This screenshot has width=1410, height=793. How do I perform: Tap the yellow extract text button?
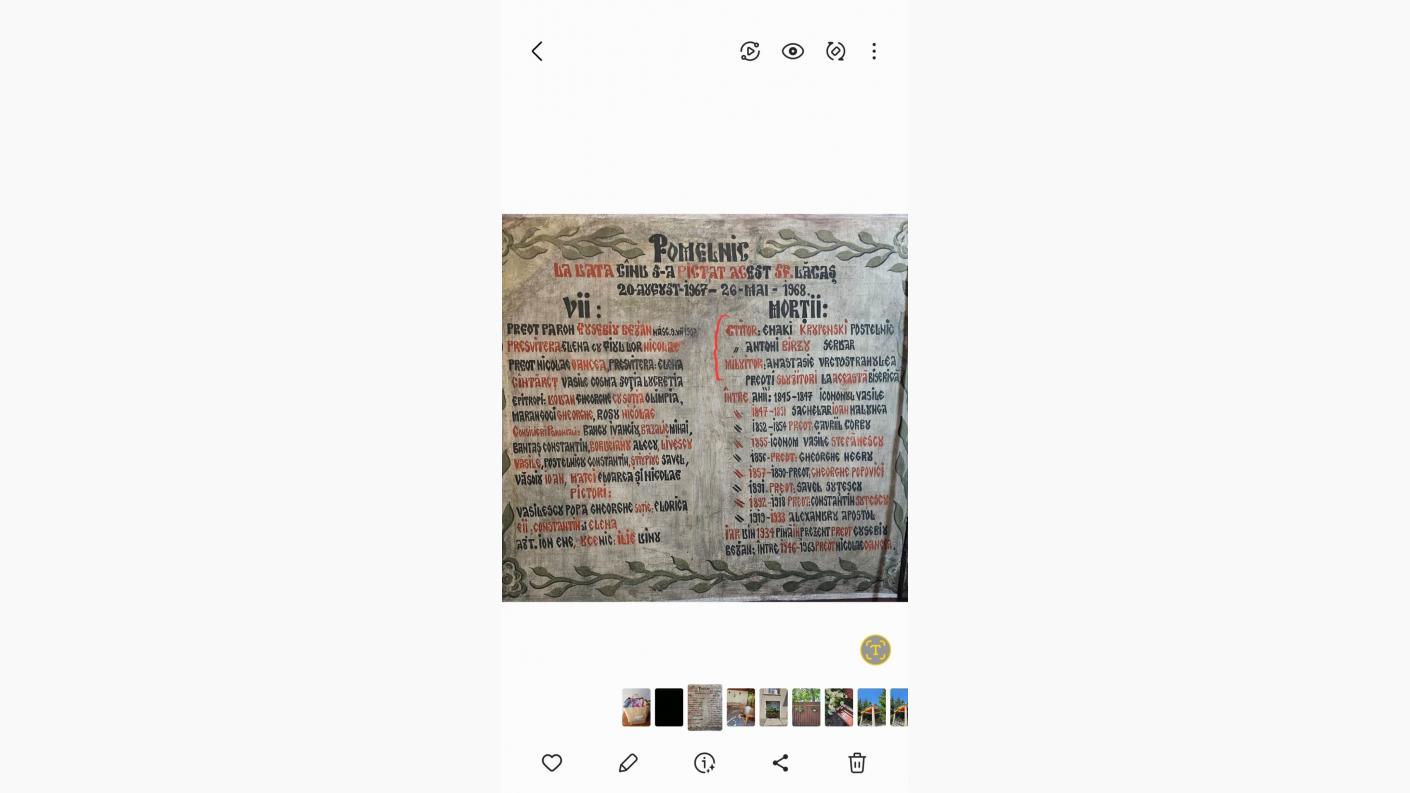click(875, 650)
